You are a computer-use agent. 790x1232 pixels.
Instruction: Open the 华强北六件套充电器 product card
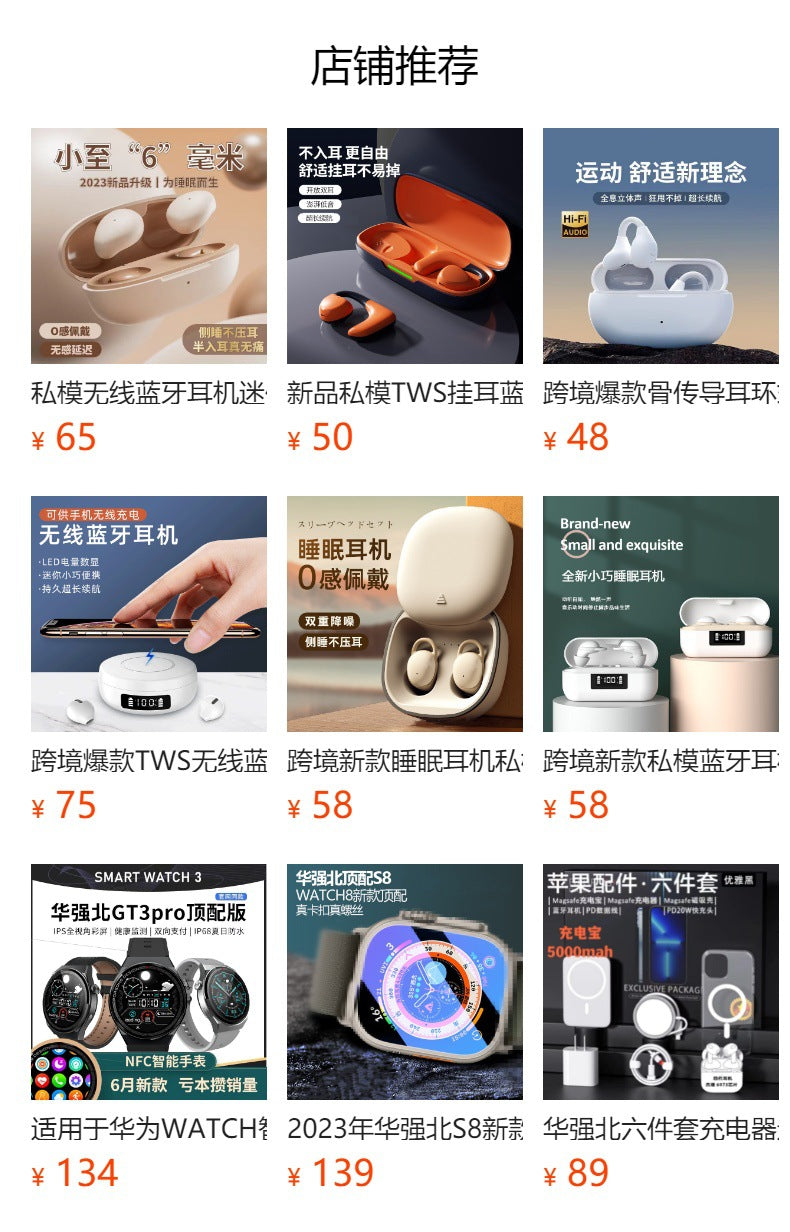pyautogui.click(x=660, y=982)
